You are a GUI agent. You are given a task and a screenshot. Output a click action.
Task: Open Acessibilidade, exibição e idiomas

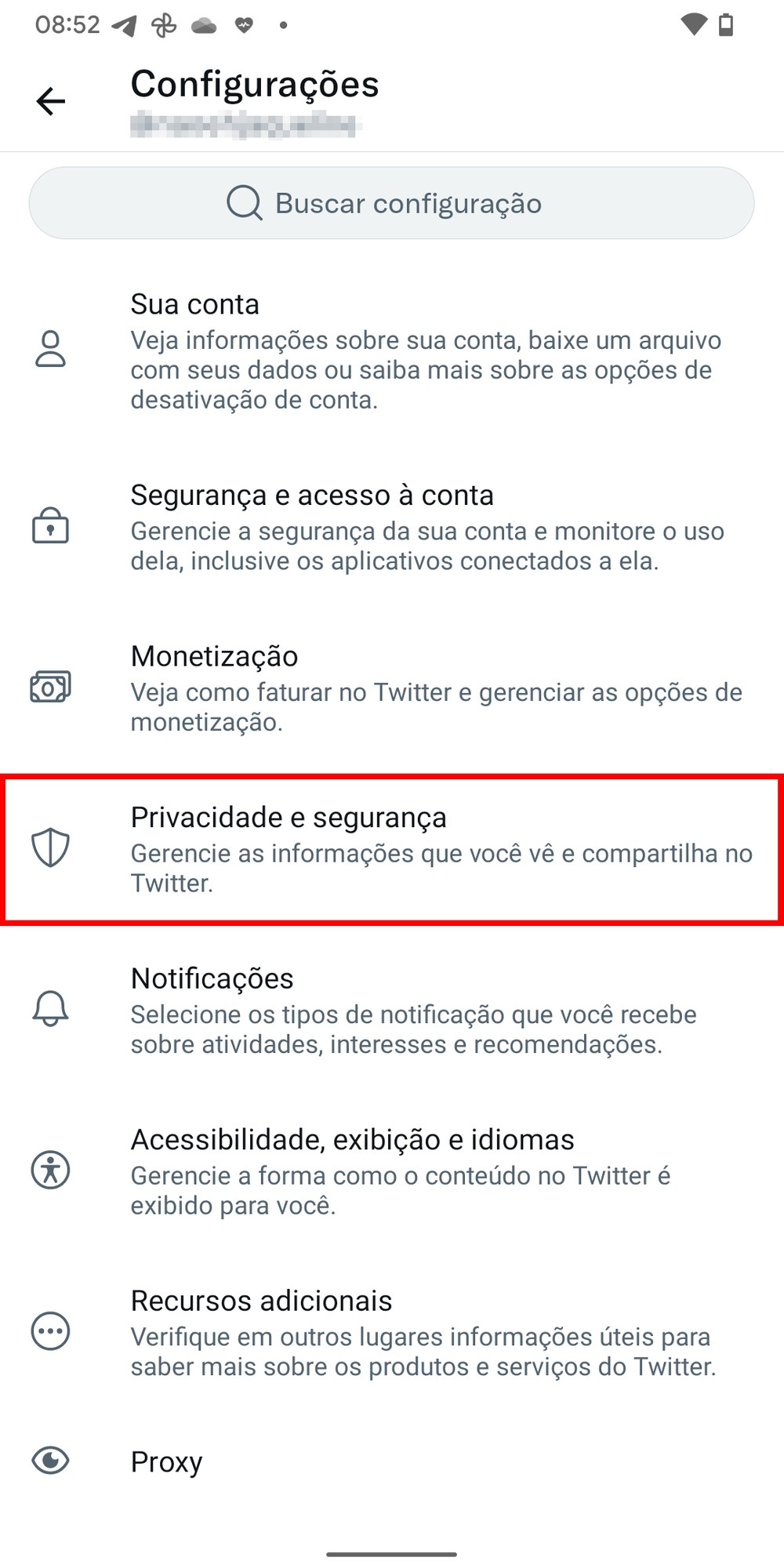point(392,1171)
